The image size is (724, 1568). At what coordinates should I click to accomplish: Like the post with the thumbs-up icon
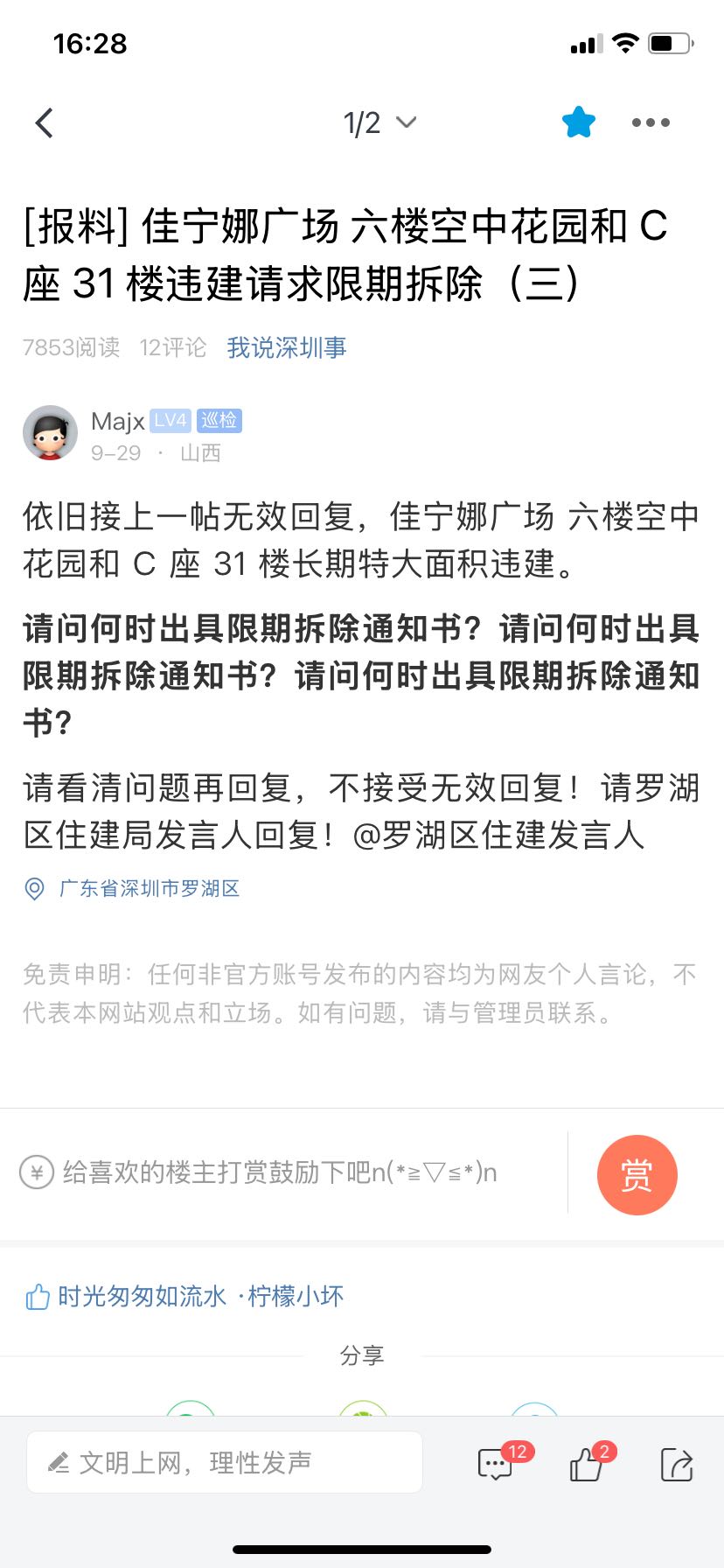[x=586, y=1464]
